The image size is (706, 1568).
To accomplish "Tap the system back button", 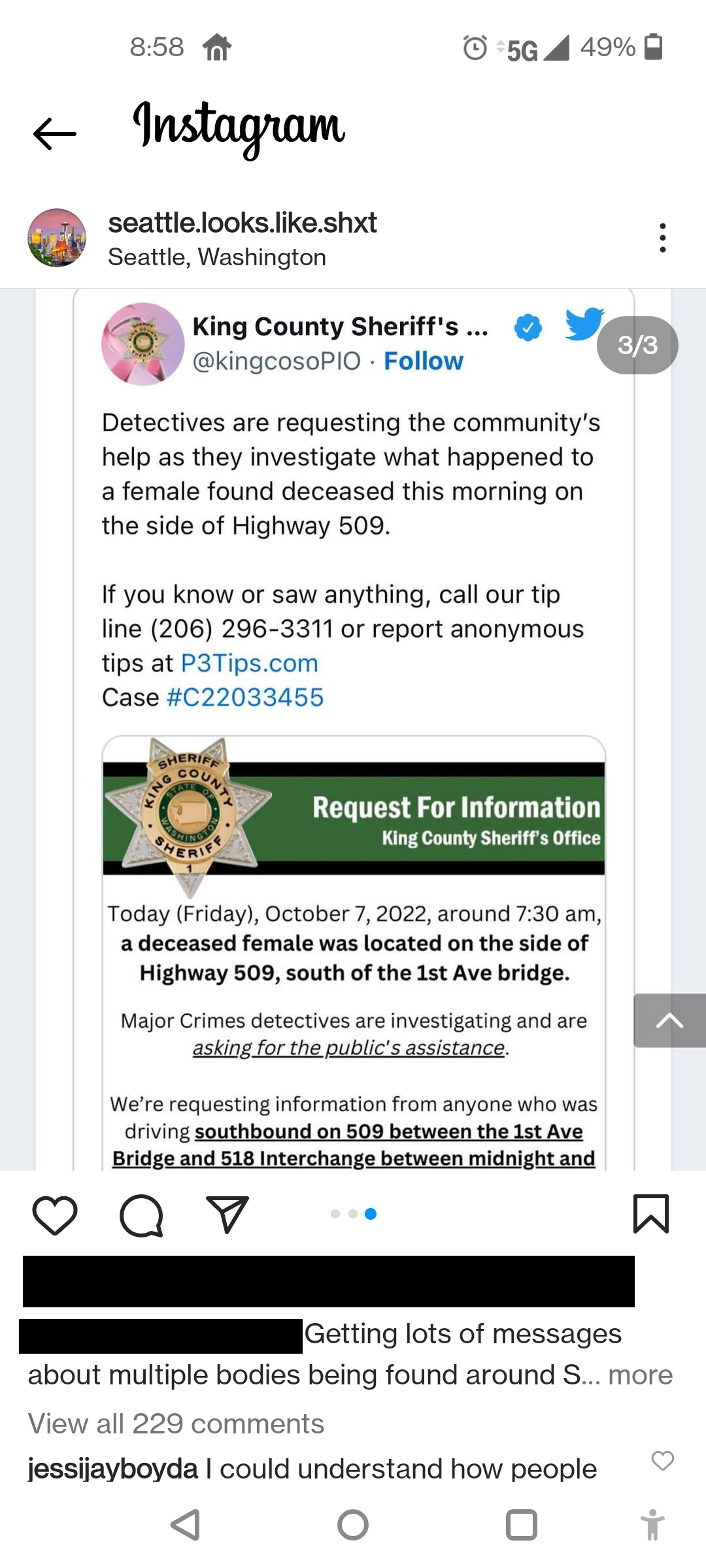I will click(x=185, y=1526).
